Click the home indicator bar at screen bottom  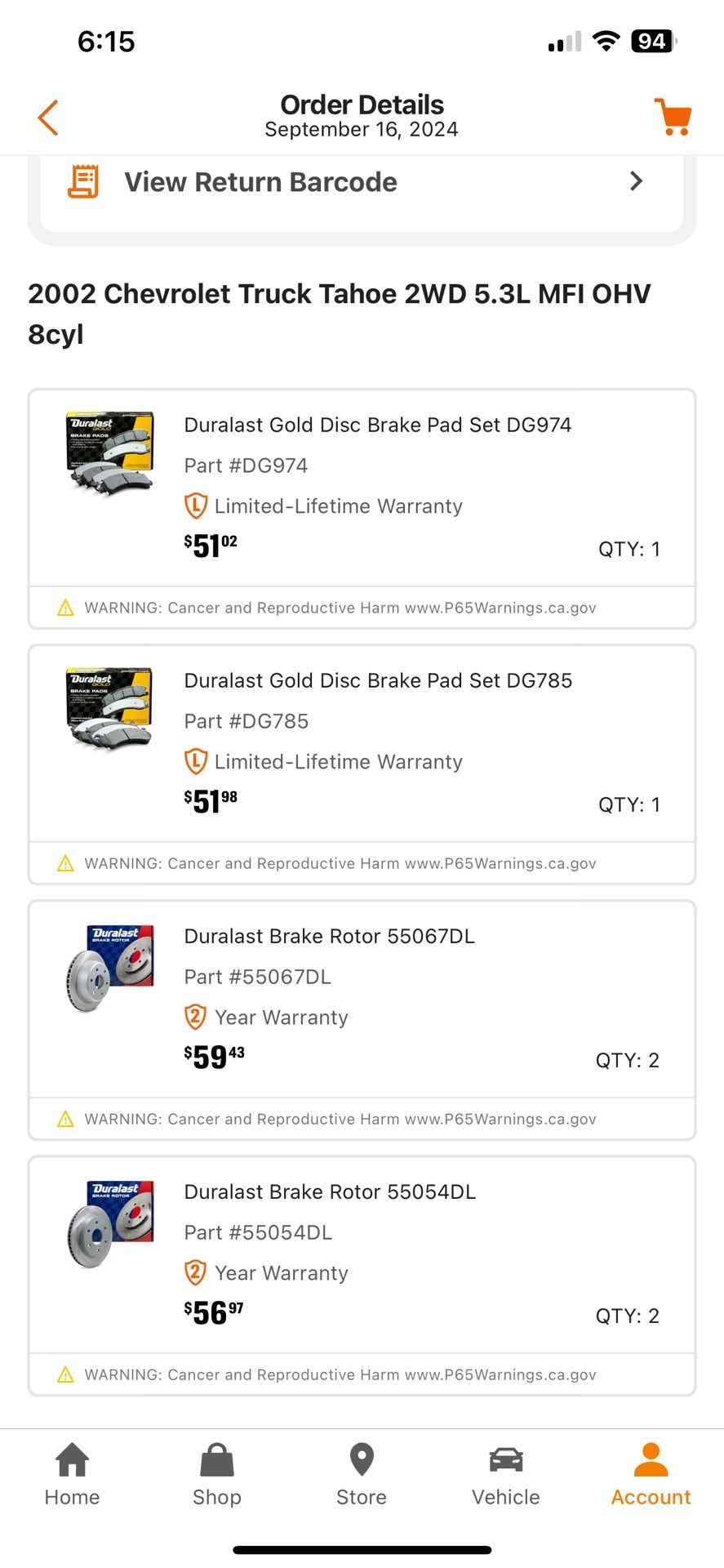(x=362, y=1548)
